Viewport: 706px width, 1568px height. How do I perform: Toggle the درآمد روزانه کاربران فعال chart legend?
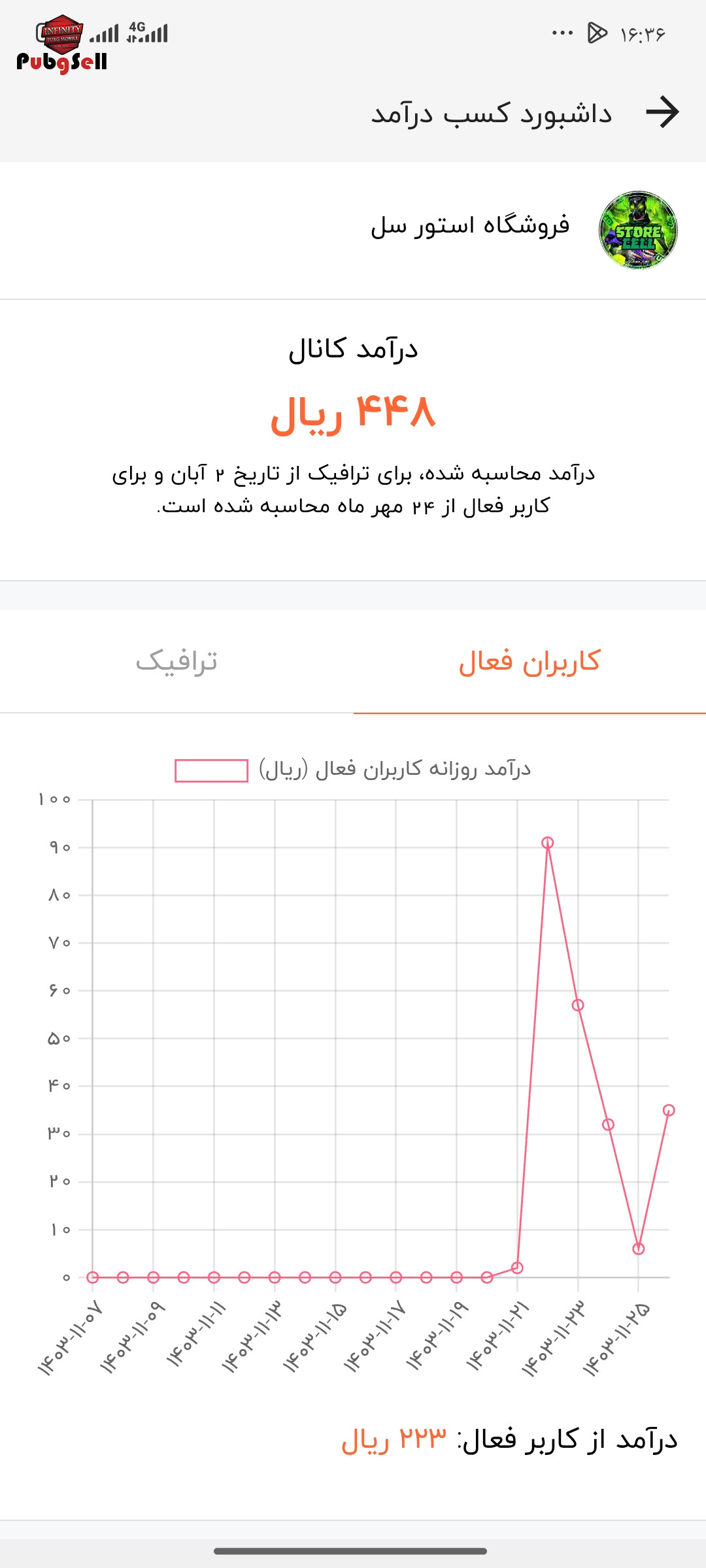pos(353,770)
